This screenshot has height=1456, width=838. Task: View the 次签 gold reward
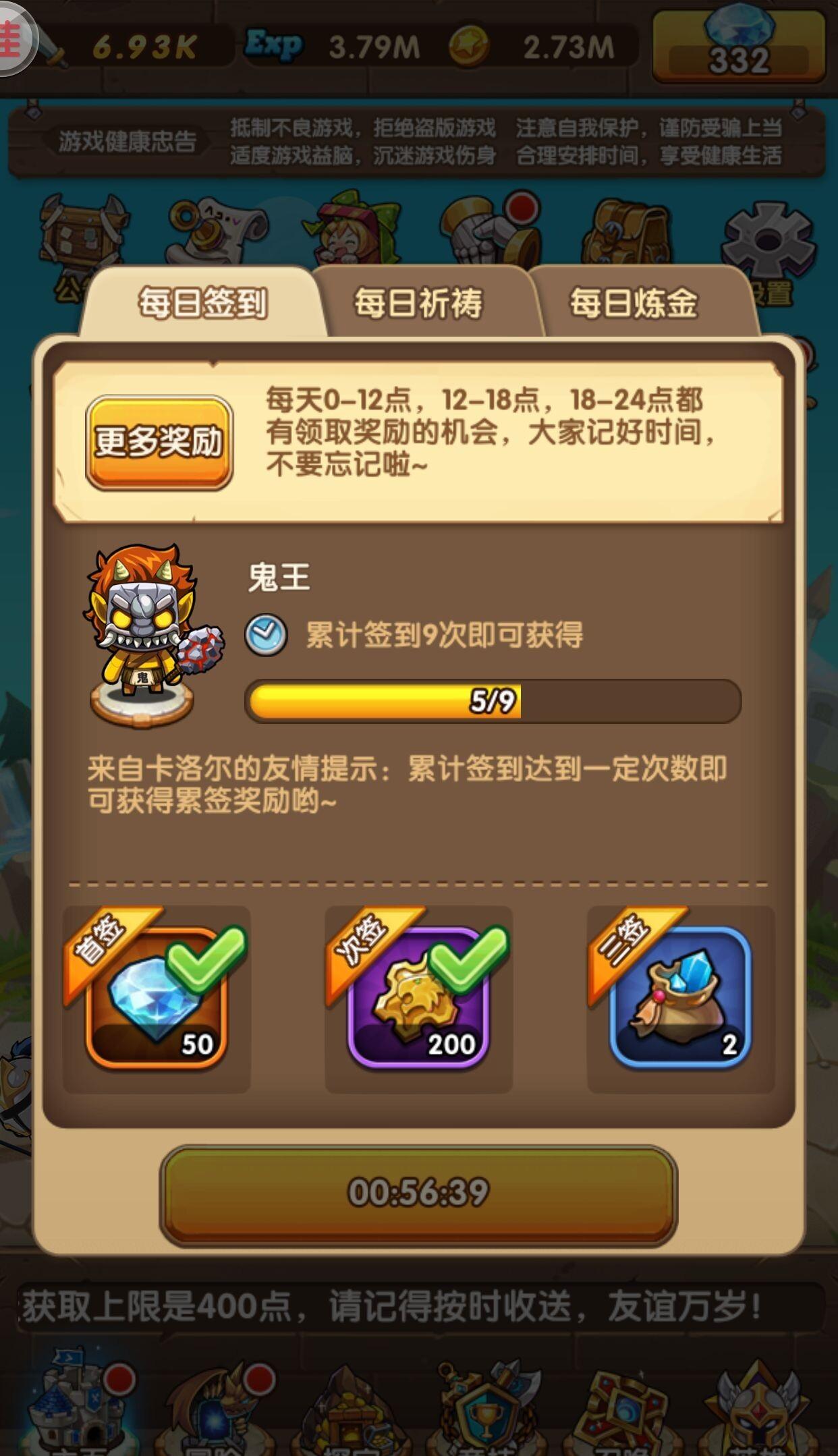pyautogui.click(x=418, y=999)
